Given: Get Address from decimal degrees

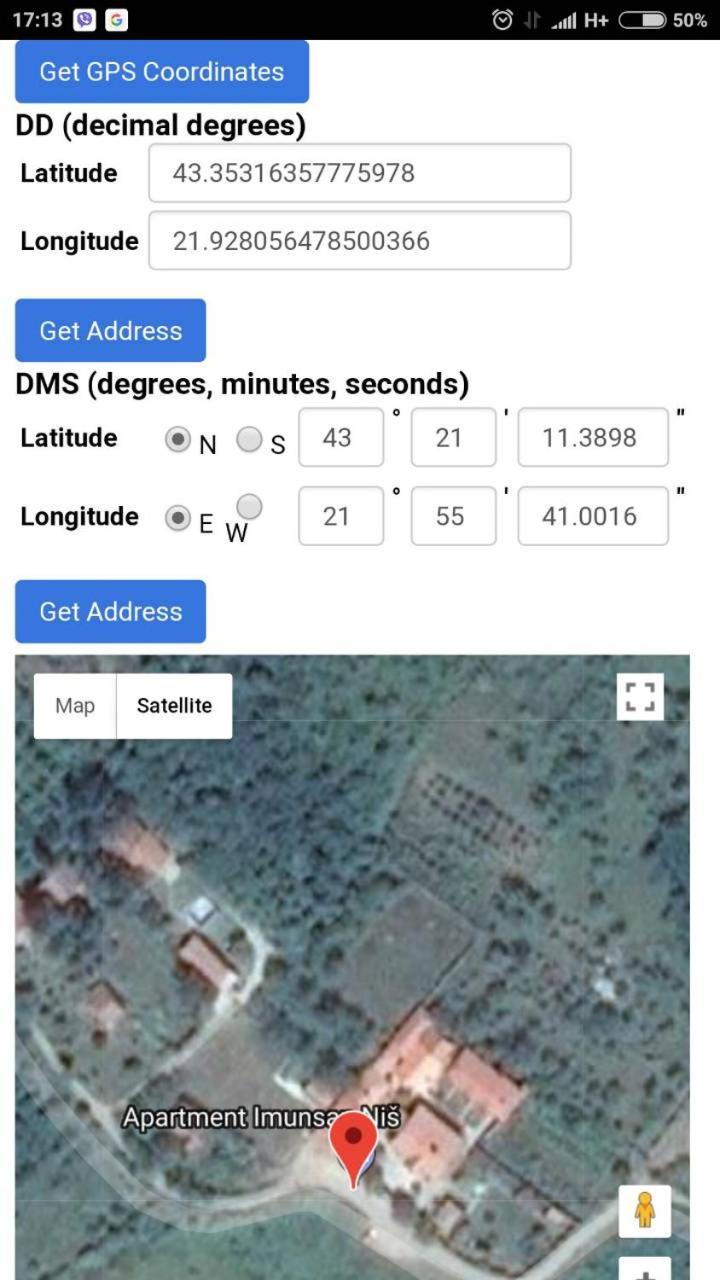Looking at the screenshot, I should tap(110, 330).
